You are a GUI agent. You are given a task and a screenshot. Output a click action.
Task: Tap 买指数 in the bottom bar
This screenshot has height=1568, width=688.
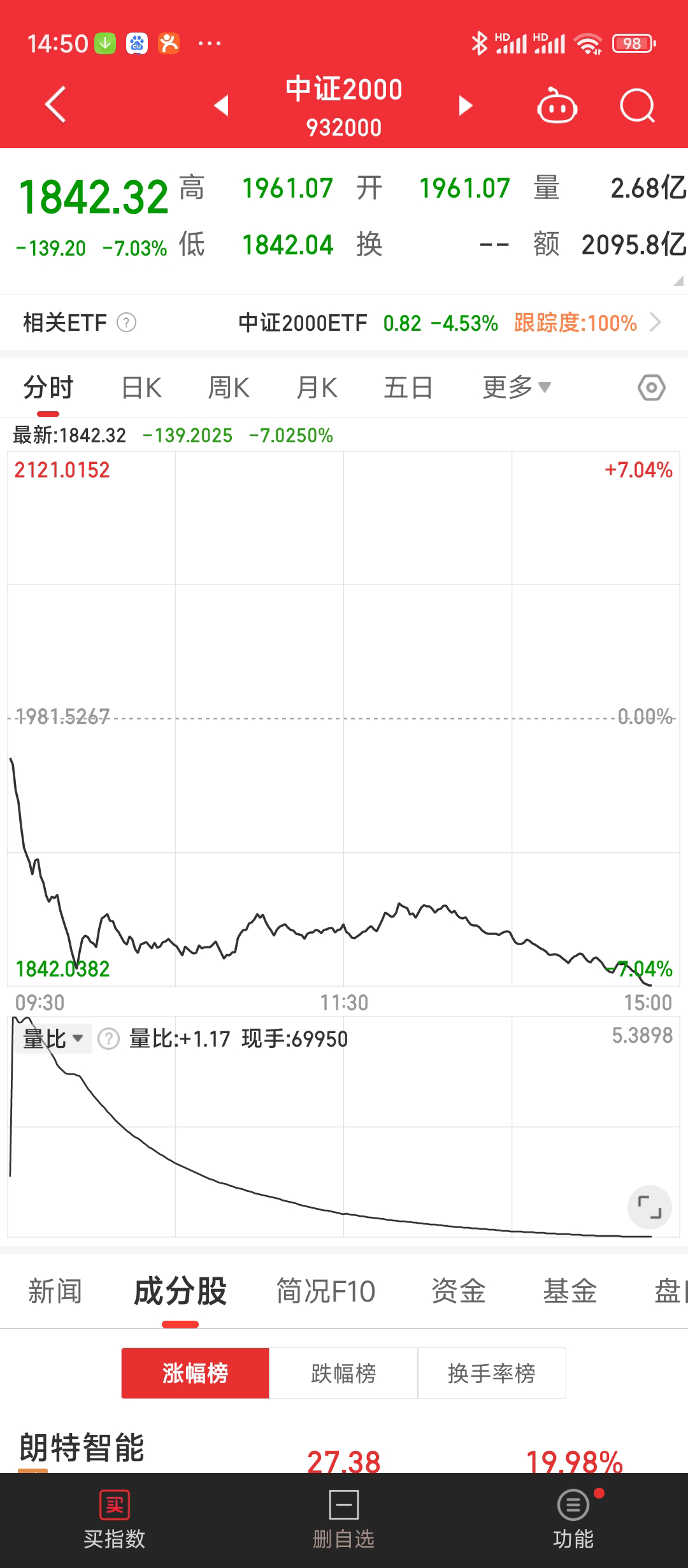[115, 1520]
